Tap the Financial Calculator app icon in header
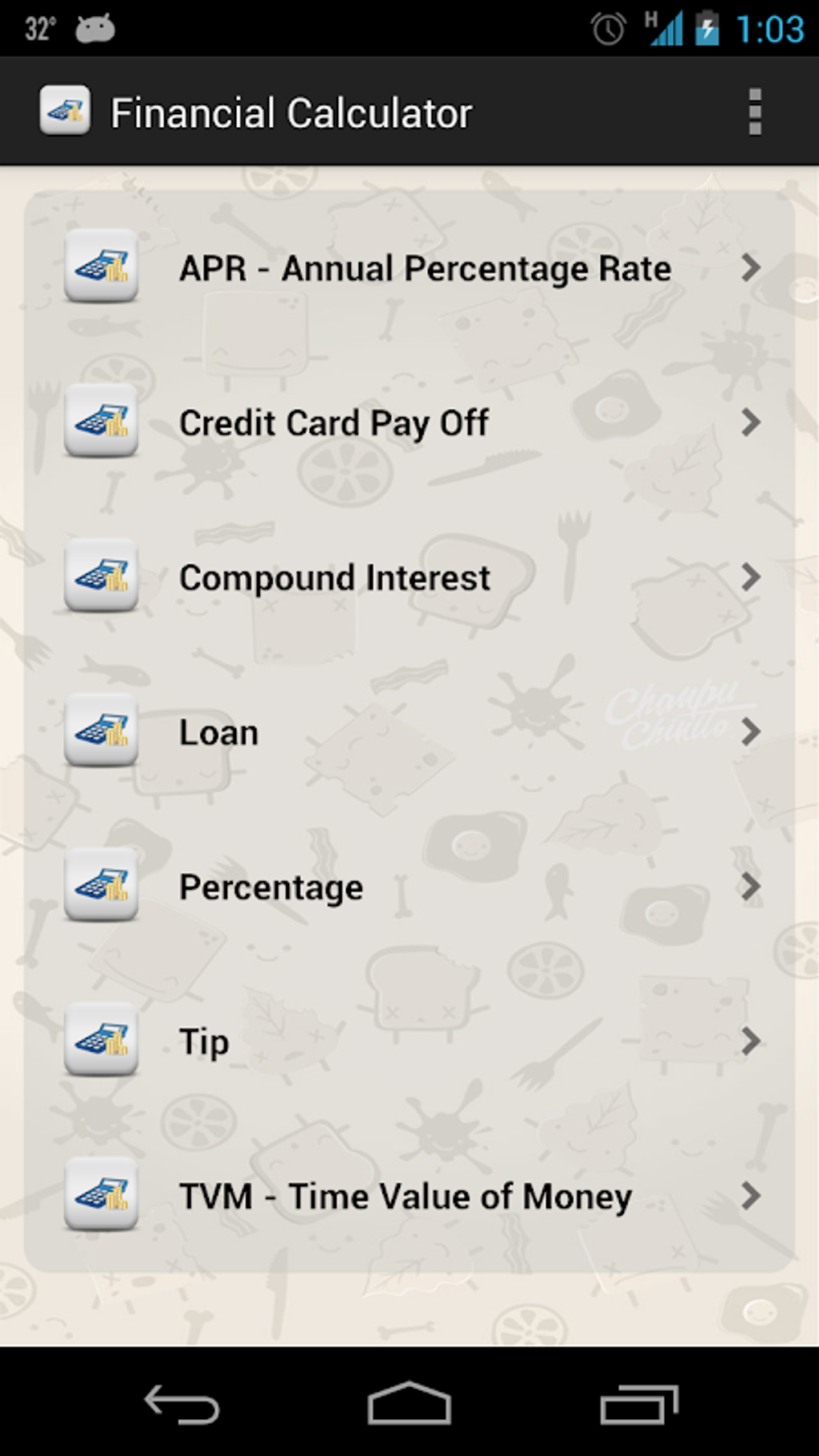Screen dimensions: 819x1456 pyautogui.click(x=65, y=112)
